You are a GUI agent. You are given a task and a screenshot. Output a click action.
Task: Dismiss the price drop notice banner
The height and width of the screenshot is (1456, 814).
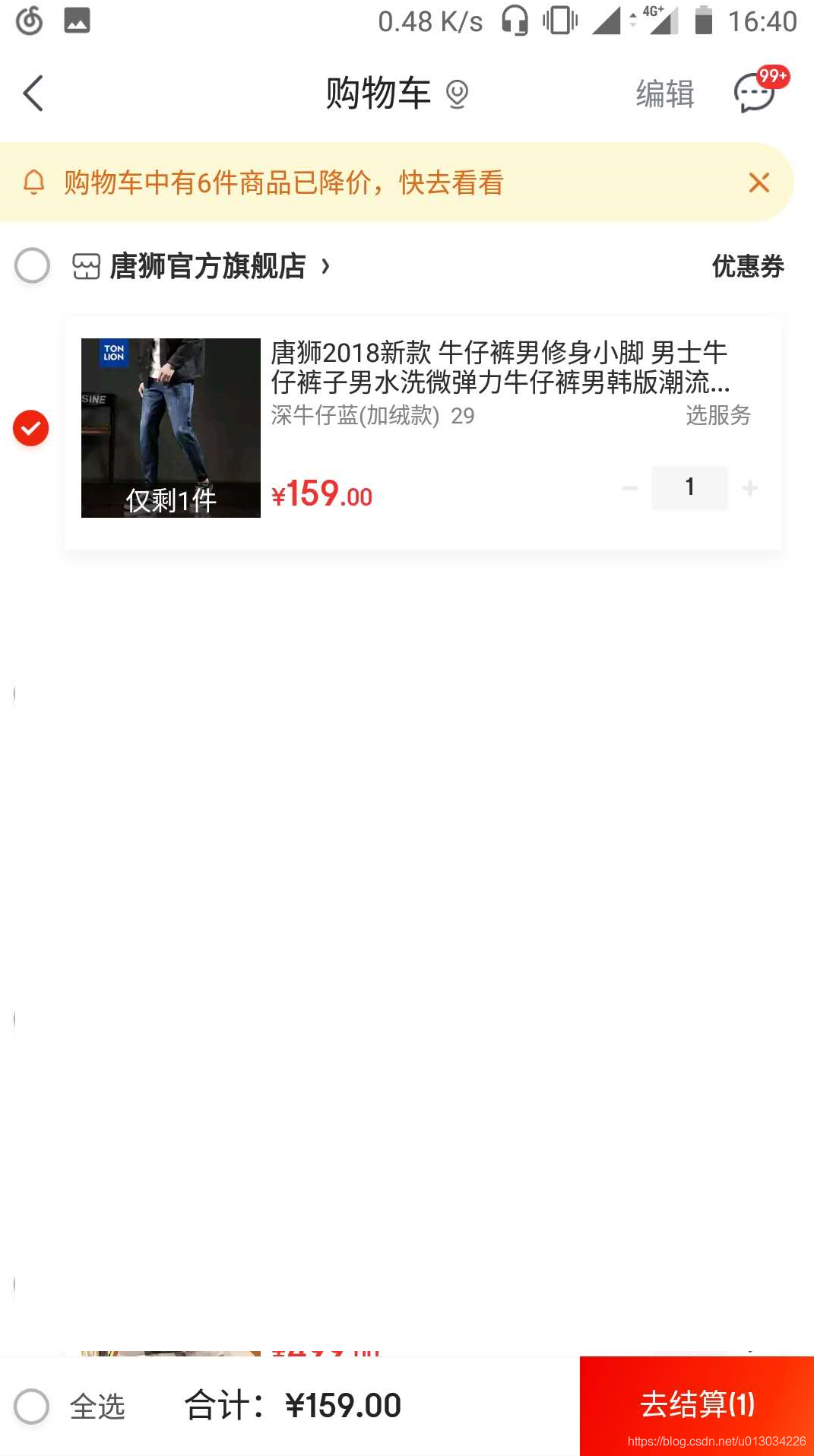click(x=759, y=182)
